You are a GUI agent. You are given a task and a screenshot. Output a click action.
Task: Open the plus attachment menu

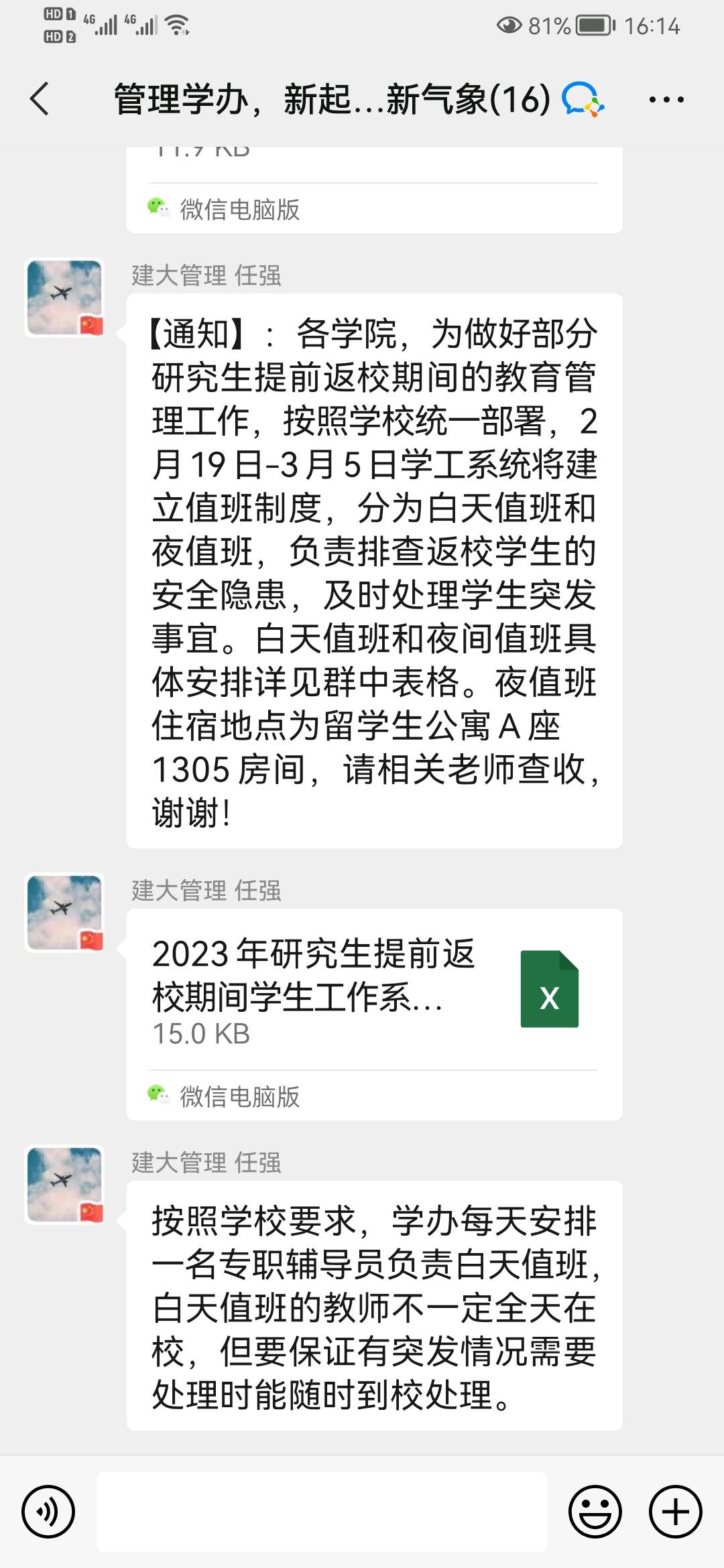coord(675,1512)
